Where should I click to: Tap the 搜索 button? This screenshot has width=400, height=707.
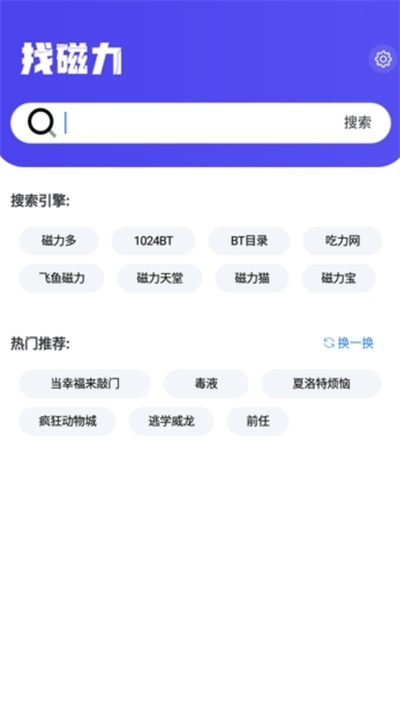pos(358,123)
